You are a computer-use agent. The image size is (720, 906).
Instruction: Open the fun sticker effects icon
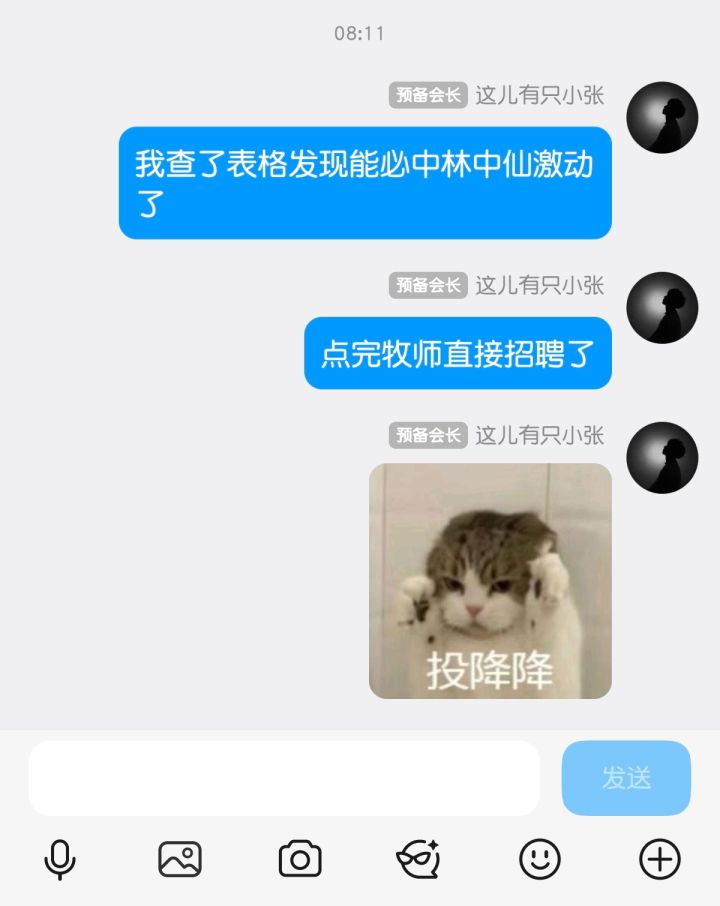pyautogui.click(x=420, y=858)
